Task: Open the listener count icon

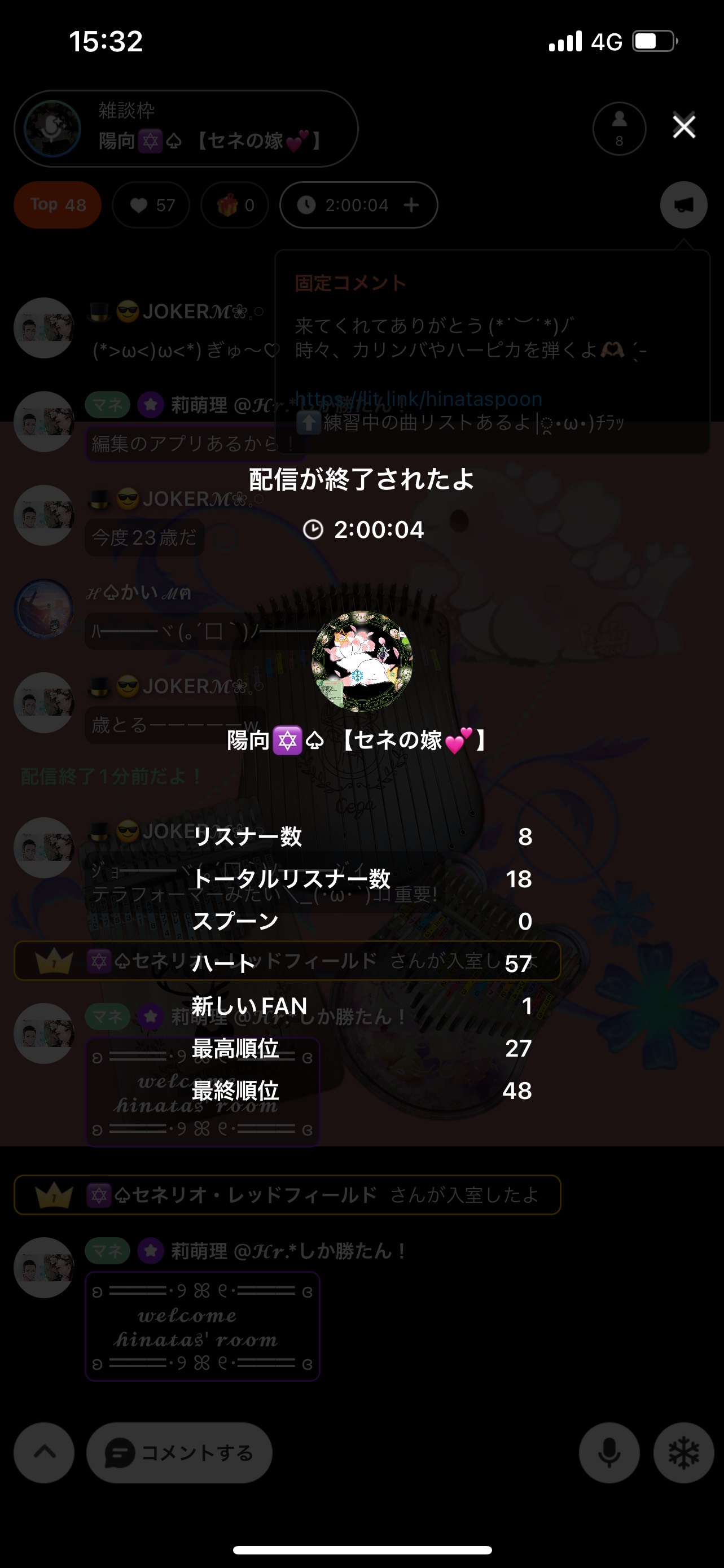Action: pos(618,129)
